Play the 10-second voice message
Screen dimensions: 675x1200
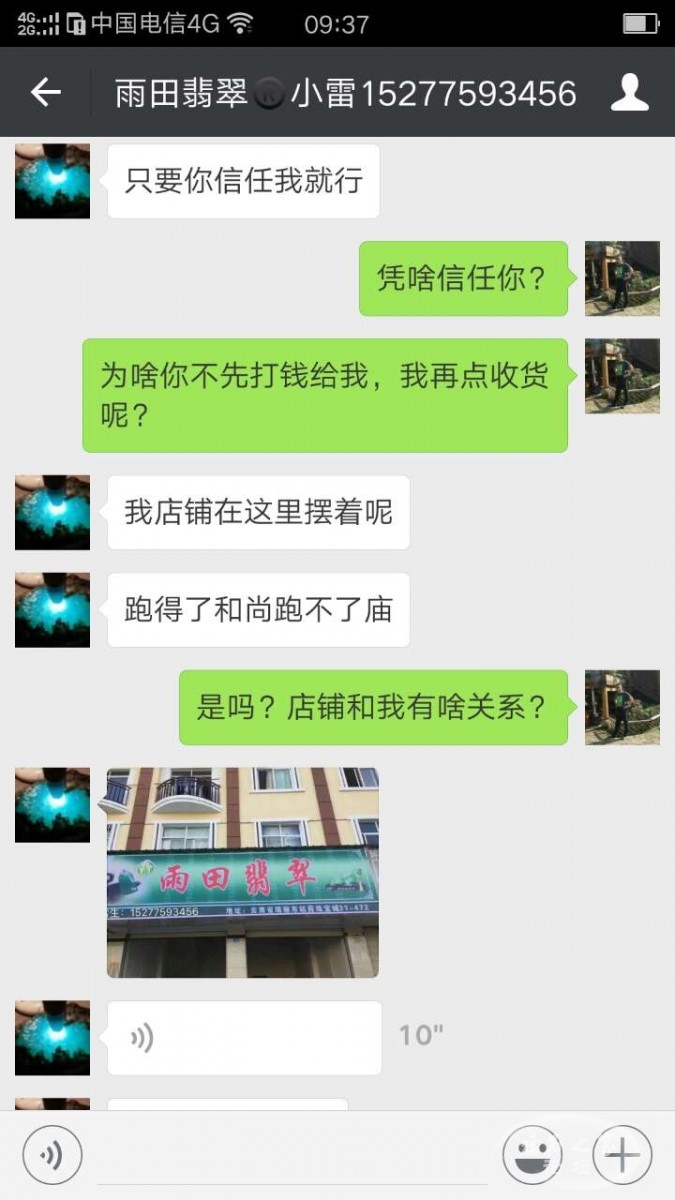click(x=244, y=1038)
